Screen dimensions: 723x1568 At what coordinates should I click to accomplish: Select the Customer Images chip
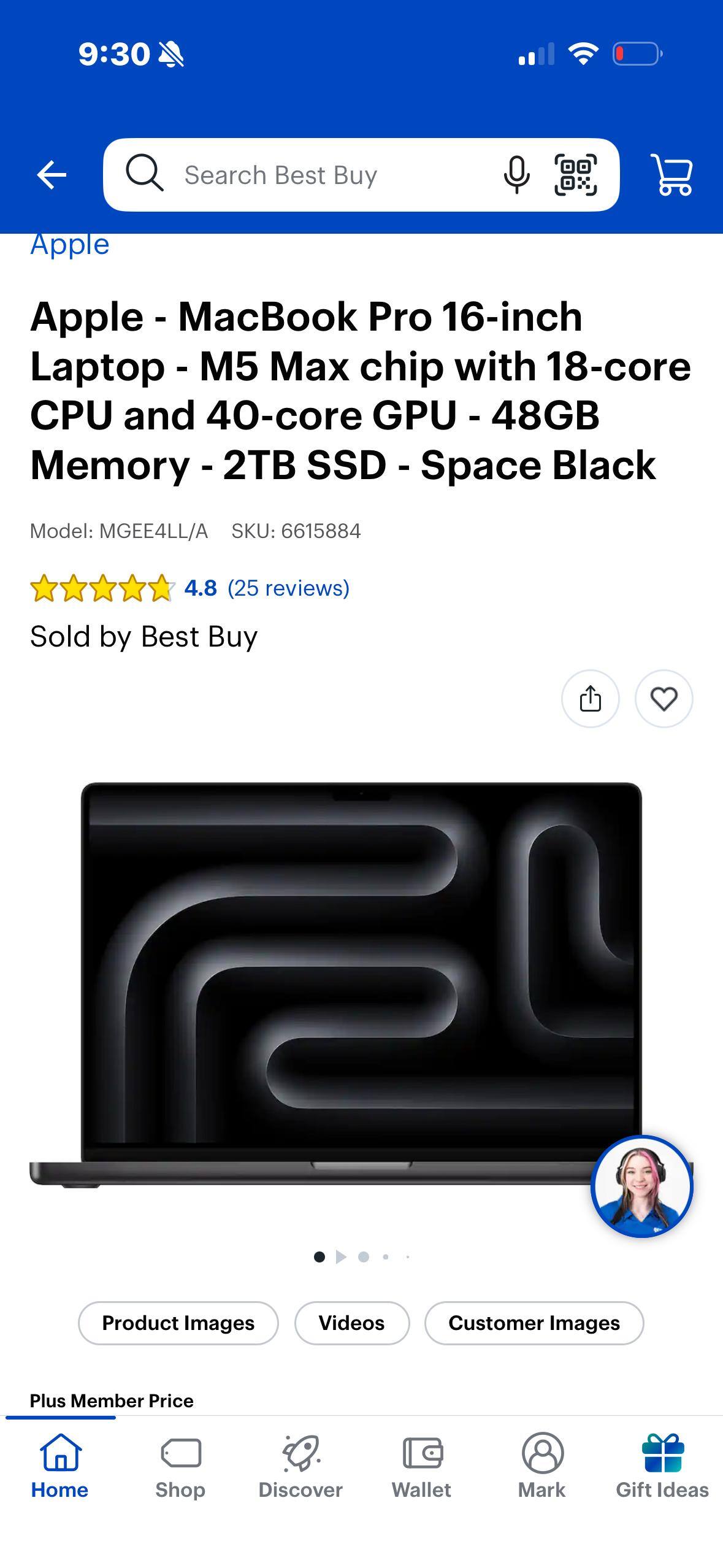tap(534, 1323)
